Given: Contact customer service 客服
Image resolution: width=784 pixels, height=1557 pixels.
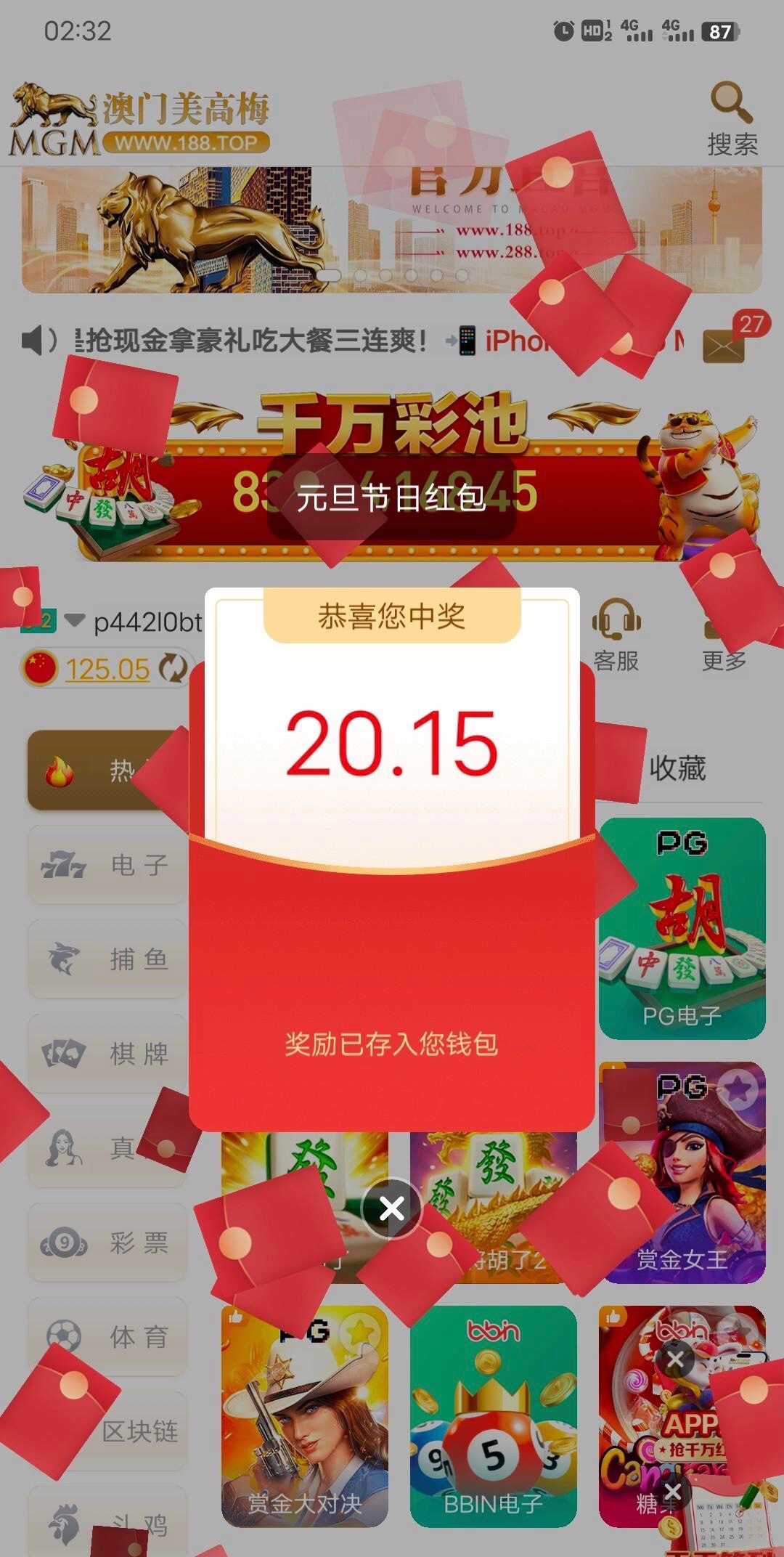Looking at the screenshot, I should [x=616, y=635].
